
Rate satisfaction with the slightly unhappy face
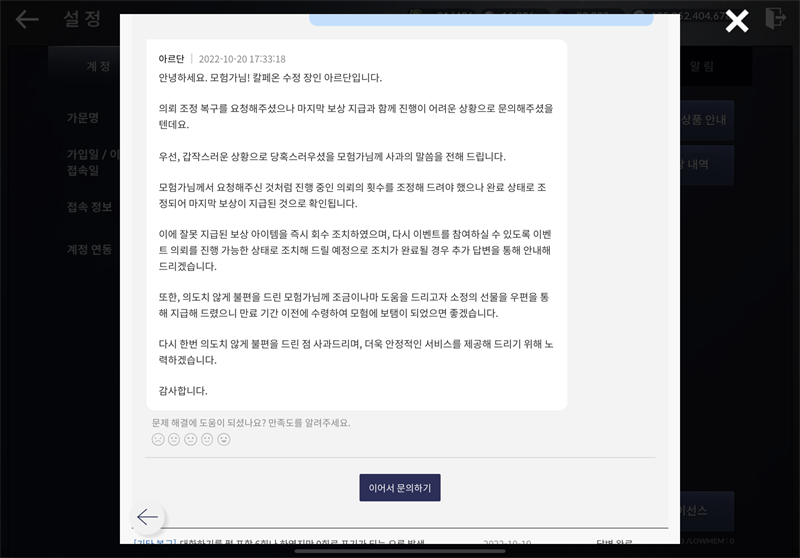(x=174, y=439)
